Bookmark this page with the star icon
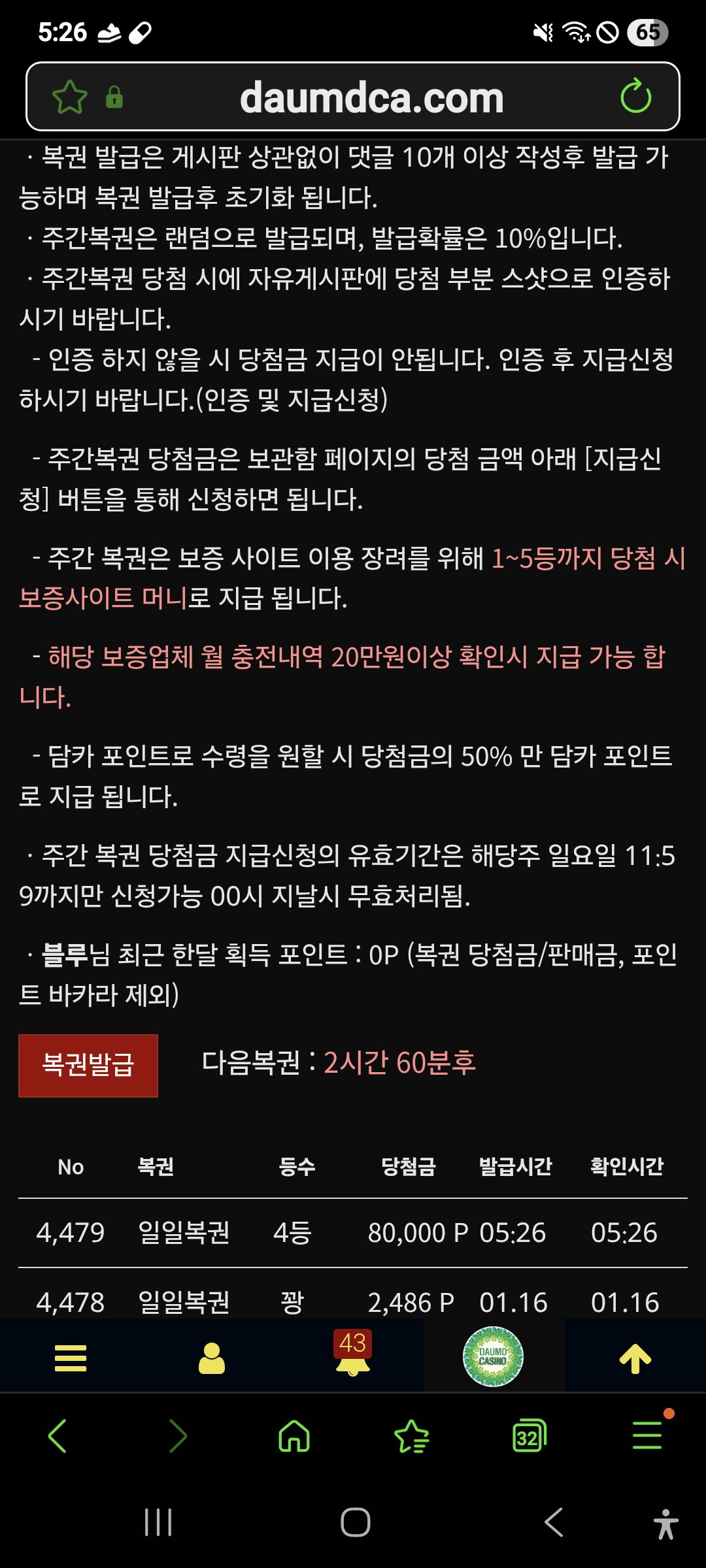 pos(69,97)
